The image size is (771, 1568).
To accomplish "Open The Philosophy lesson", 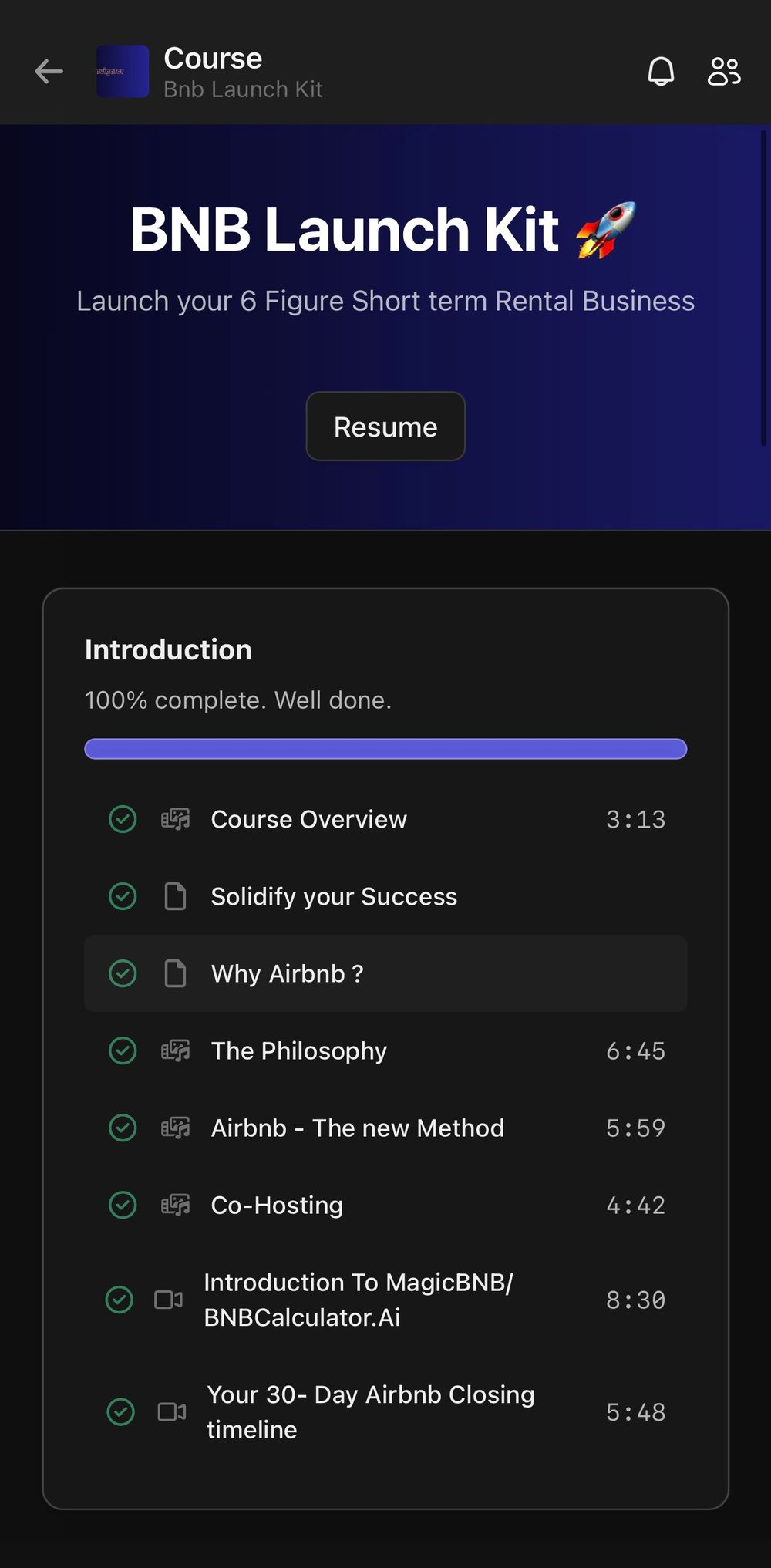I will point(385,1050).
